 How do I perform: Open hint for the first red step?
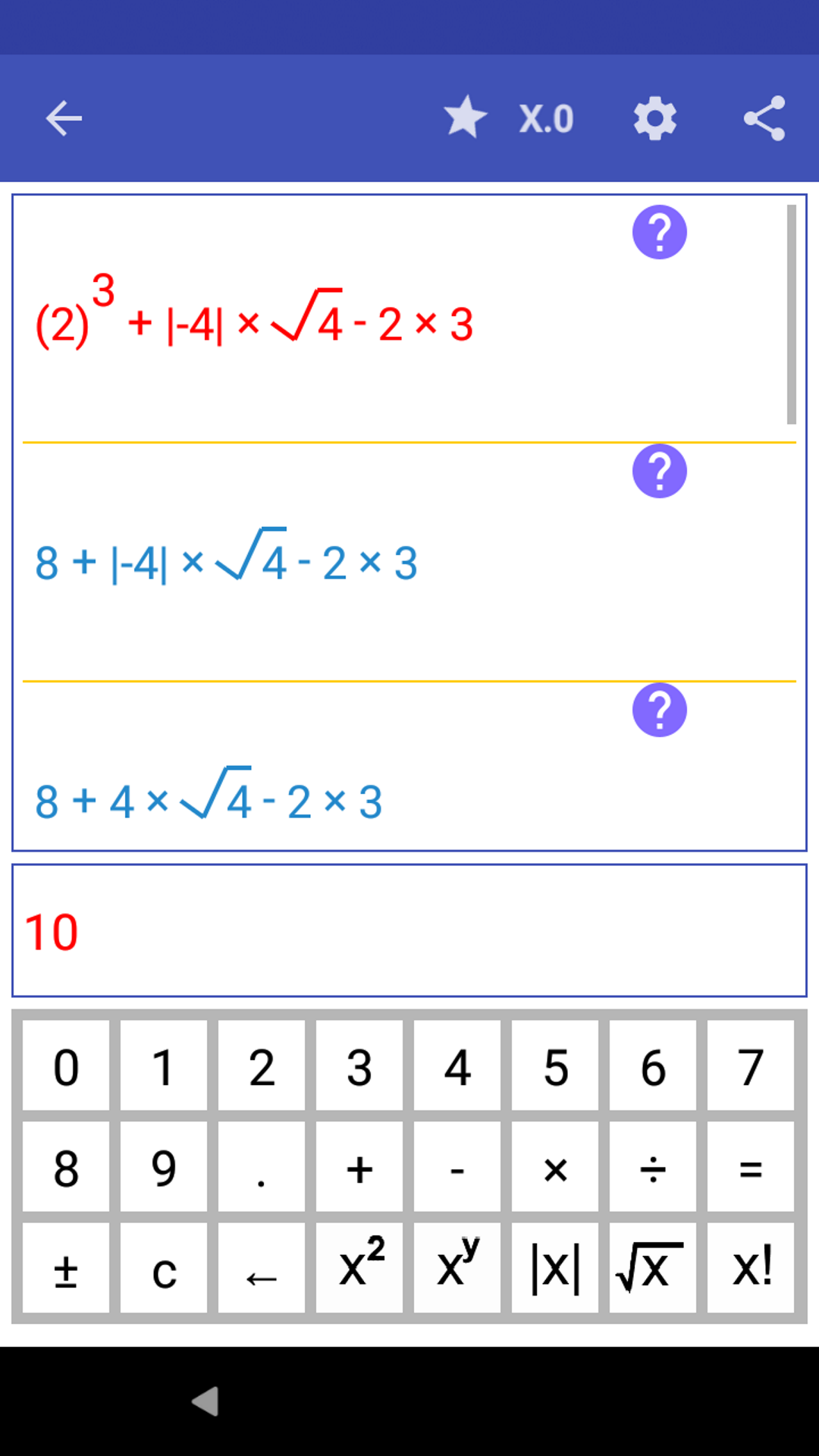659,232
